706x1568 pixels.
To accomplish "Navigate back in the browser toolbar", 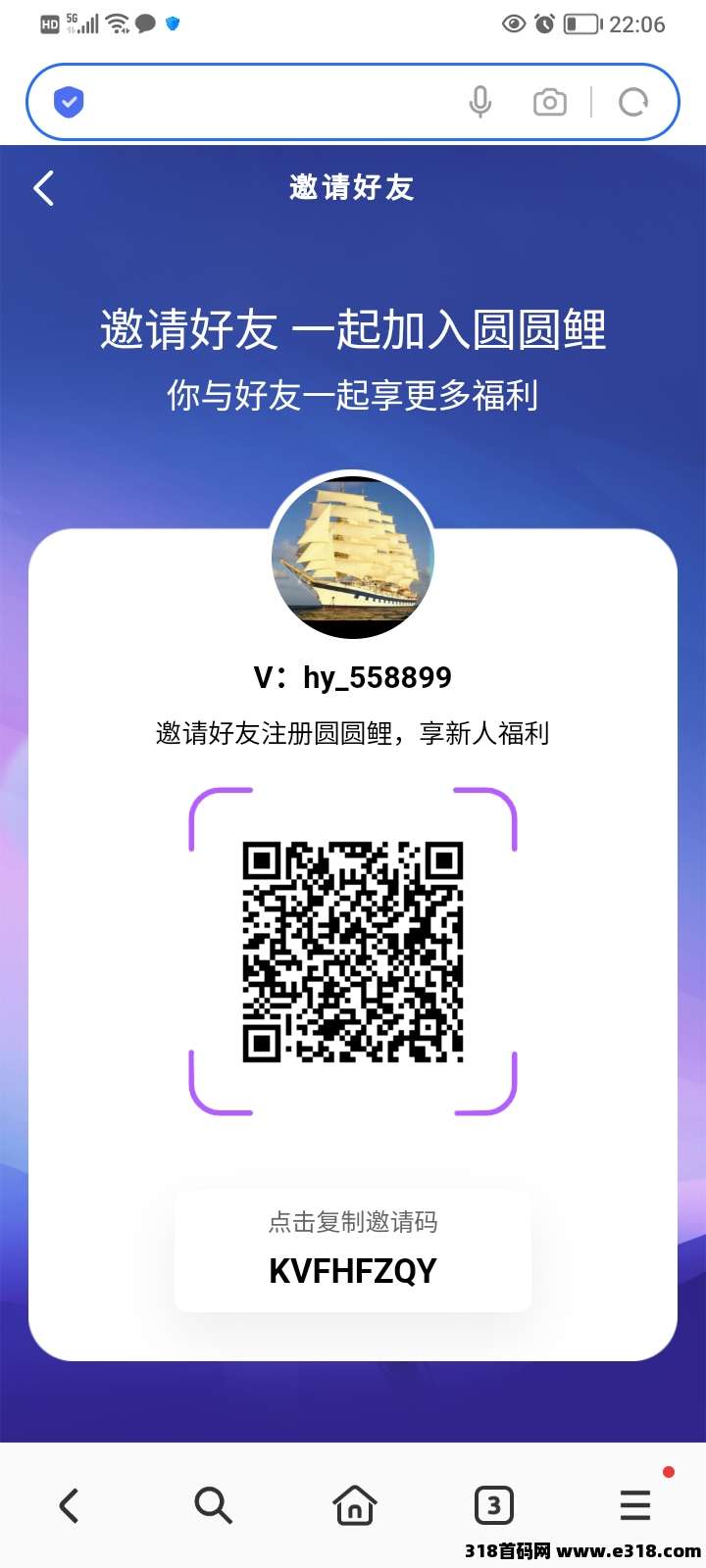I will pyautogui.click(x=69, y=1505).
